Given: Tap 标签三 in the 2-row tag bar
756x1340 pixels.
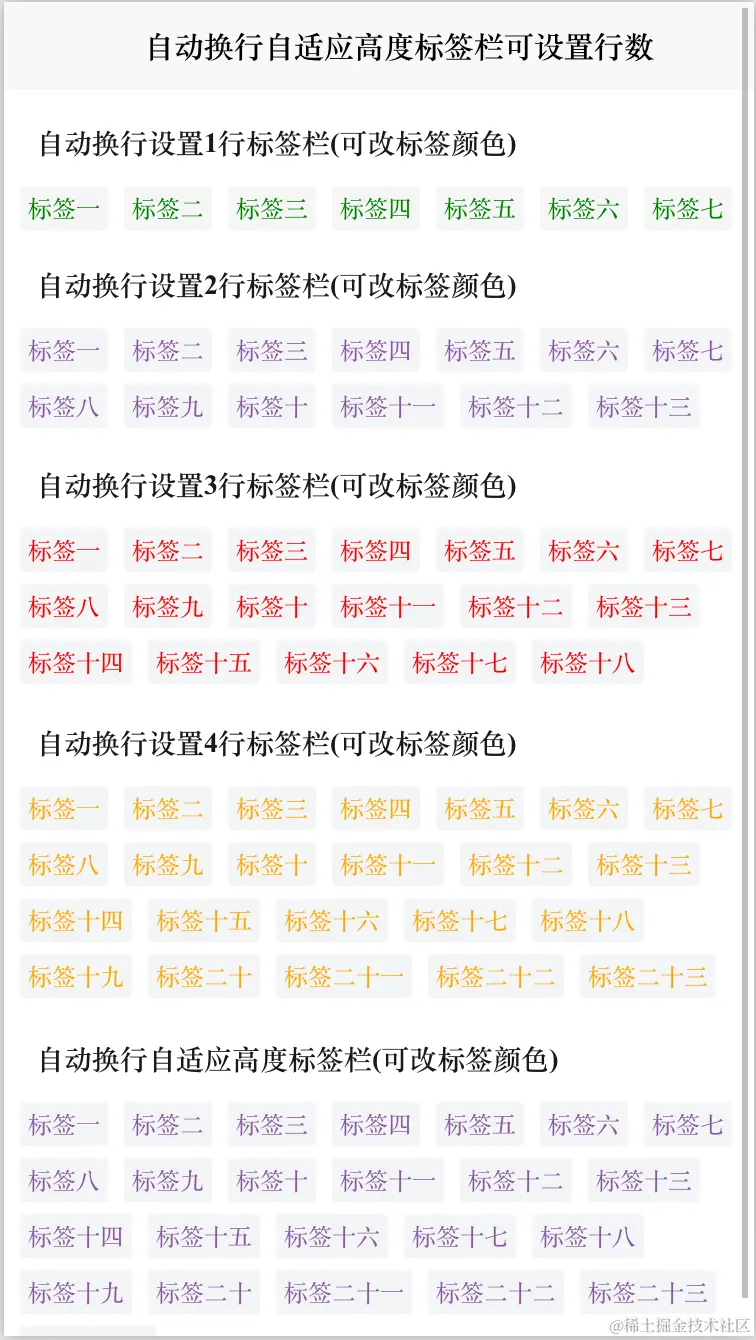Looking at the screenshot, I should click(x=272, y=351).
